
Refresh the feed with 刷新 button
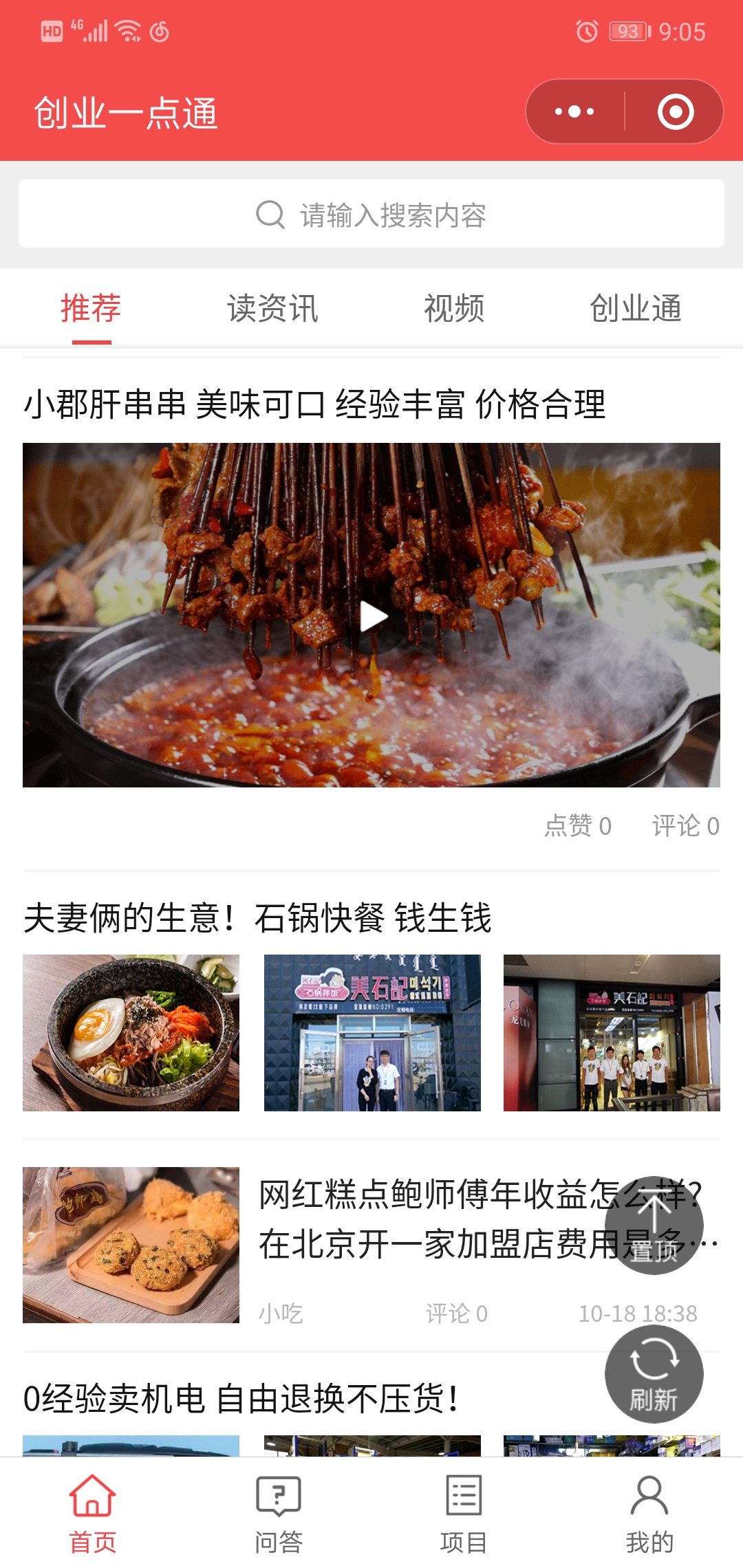654,1375
